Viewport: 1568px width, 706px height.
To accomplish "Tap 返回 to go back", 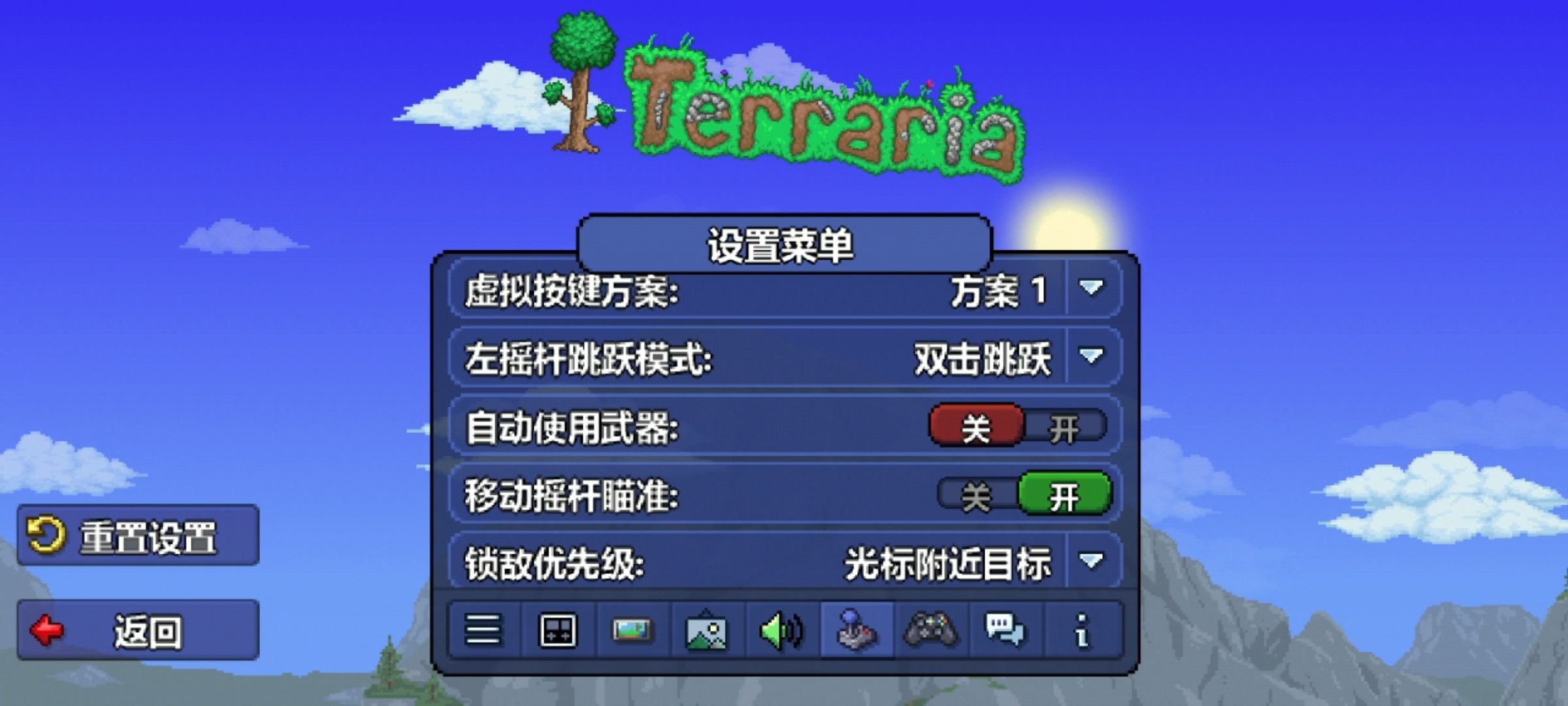I will click(138, 631).
